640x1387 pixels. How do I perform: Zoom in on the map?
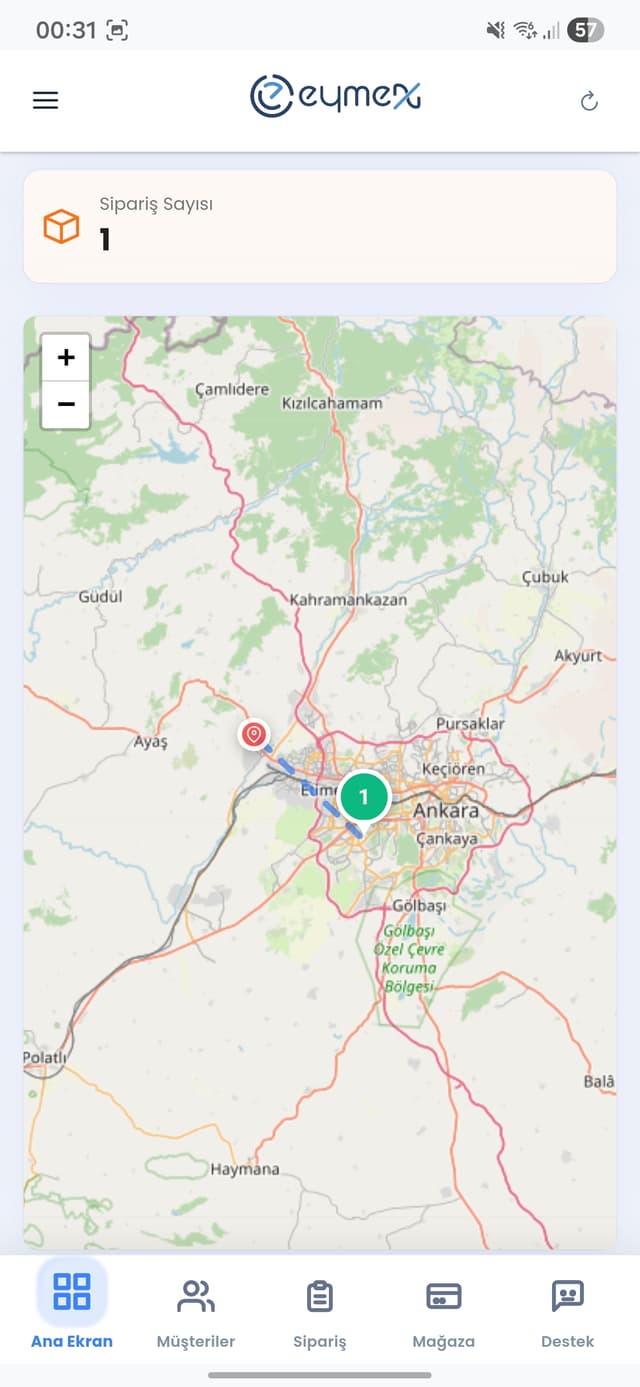(x=66, y=357)
